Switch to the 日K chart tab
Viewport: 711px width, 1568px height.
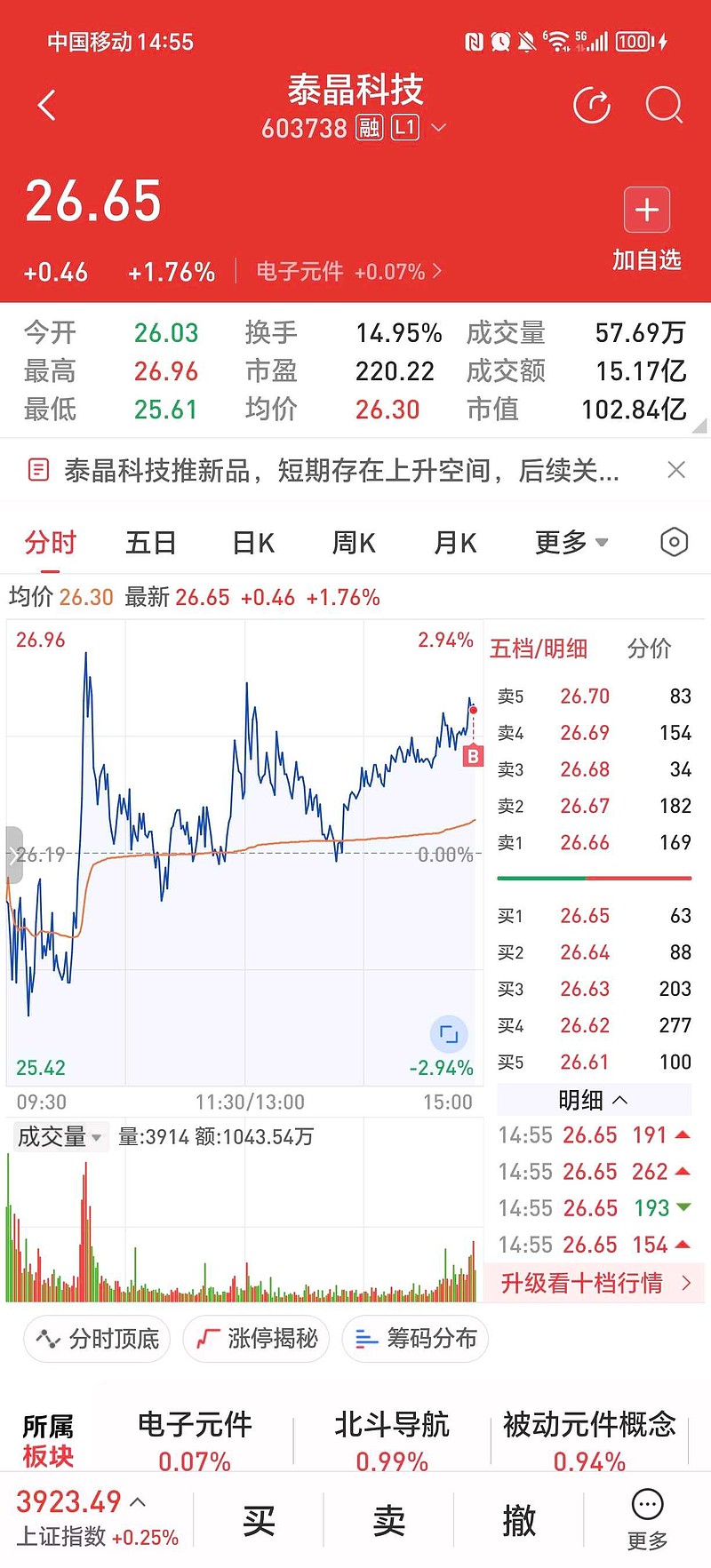coord(253,542)
